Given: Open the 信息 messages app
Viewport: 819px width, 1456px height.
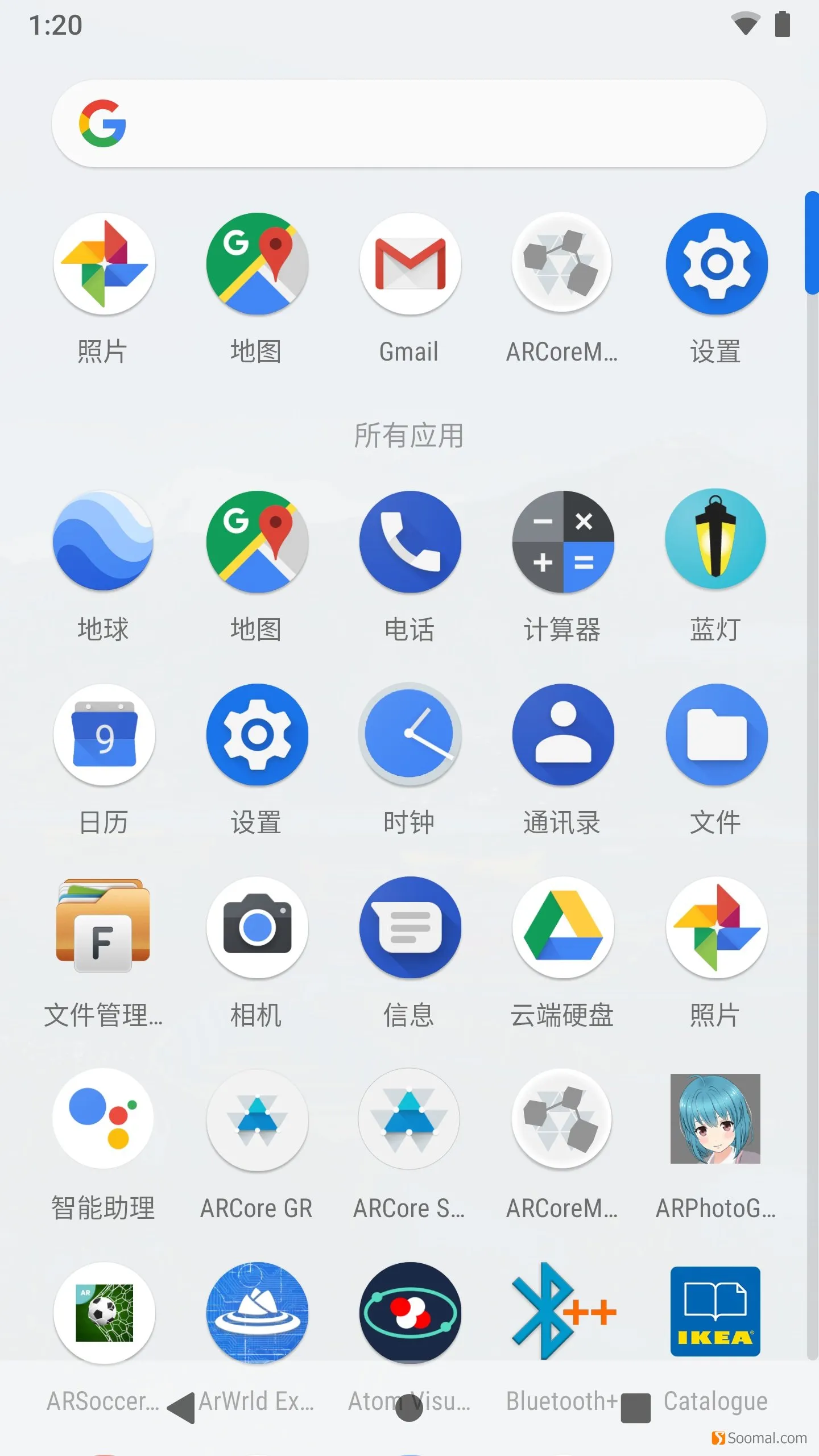Looking at the screenshot, I should [409, 927].
